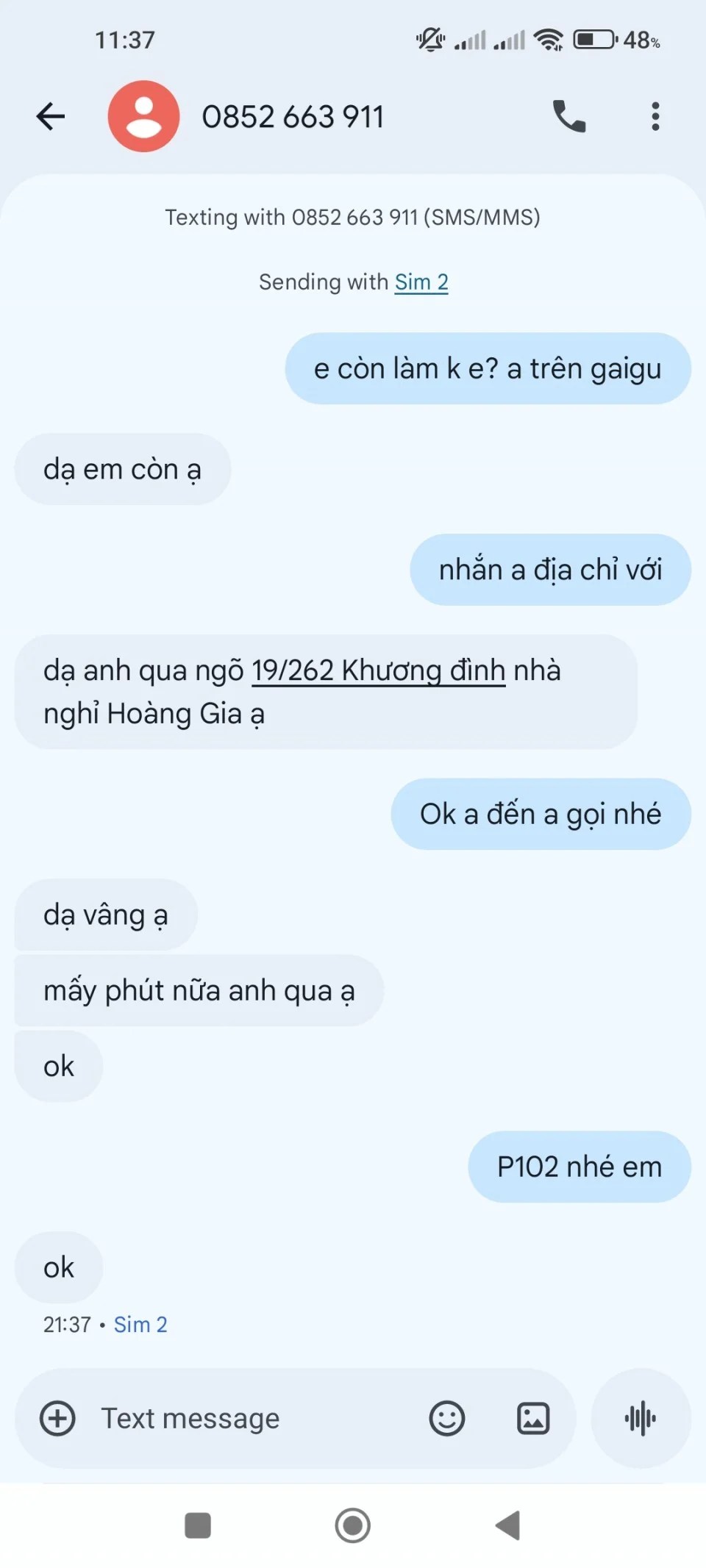Call 0852 663 911 using phone icon

[x=568, y=116]
